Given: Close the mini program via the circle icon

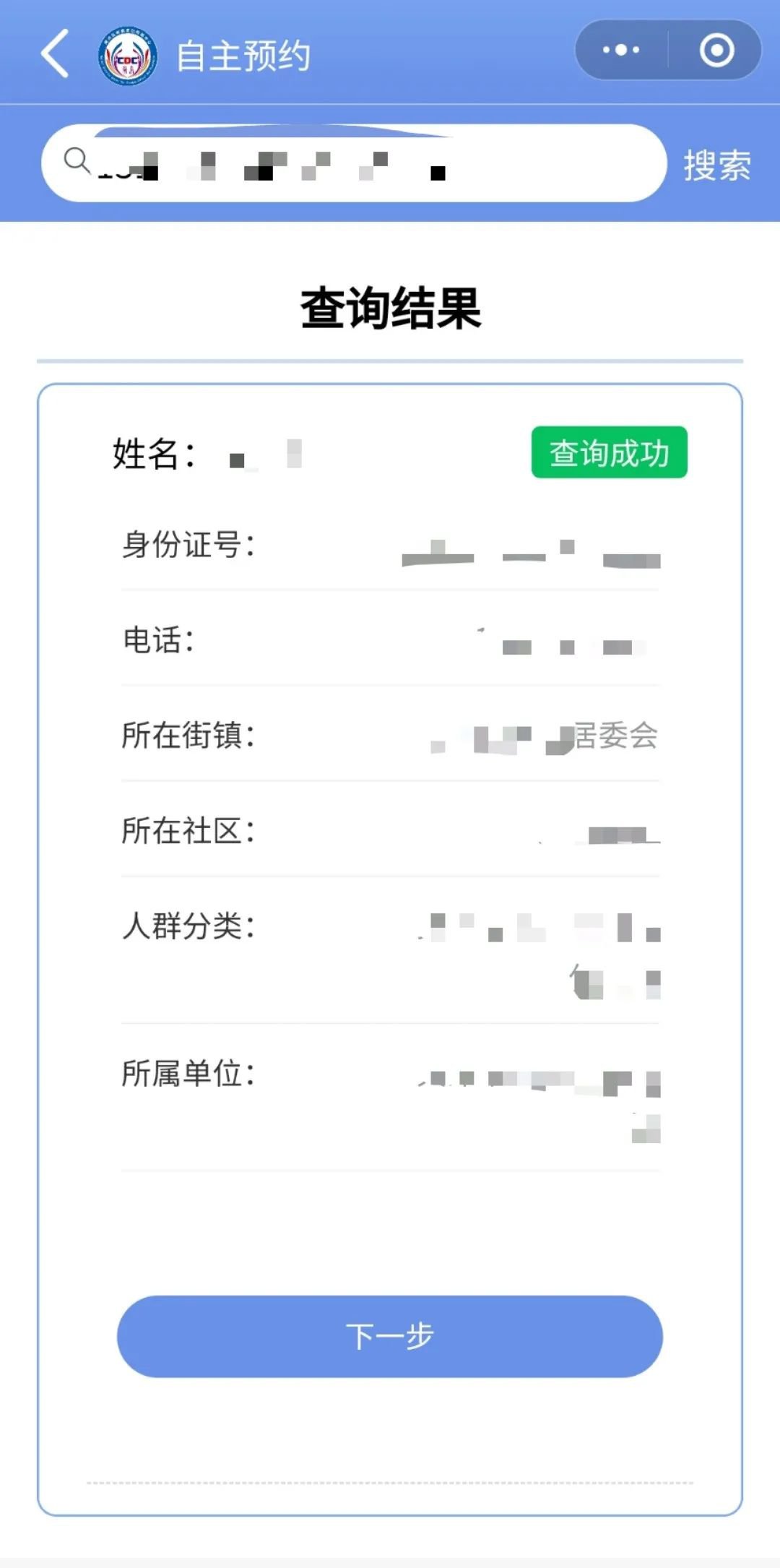Looking at the screenshot, I should (x=716, y=51).
